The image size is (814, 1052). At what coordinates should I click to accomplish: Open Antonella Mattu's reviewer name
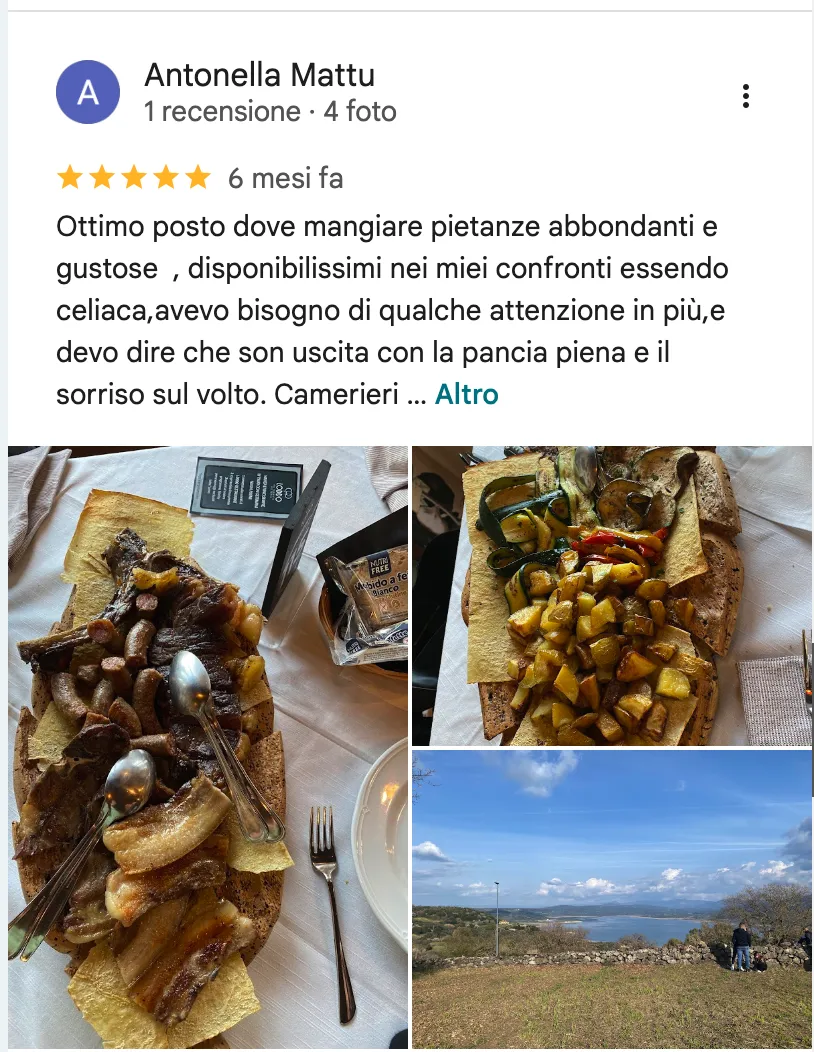coord(259,74)
